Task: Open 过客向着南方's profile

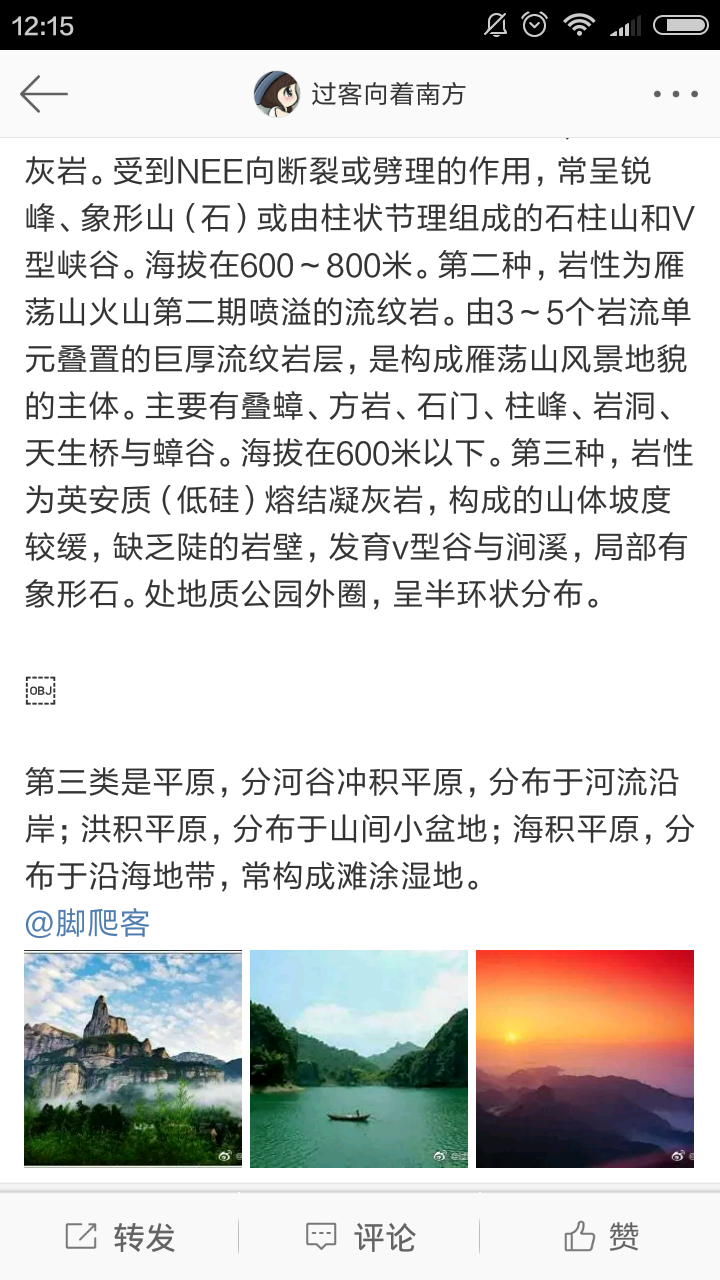Action: pyautogui.click(x=360, y=94)
